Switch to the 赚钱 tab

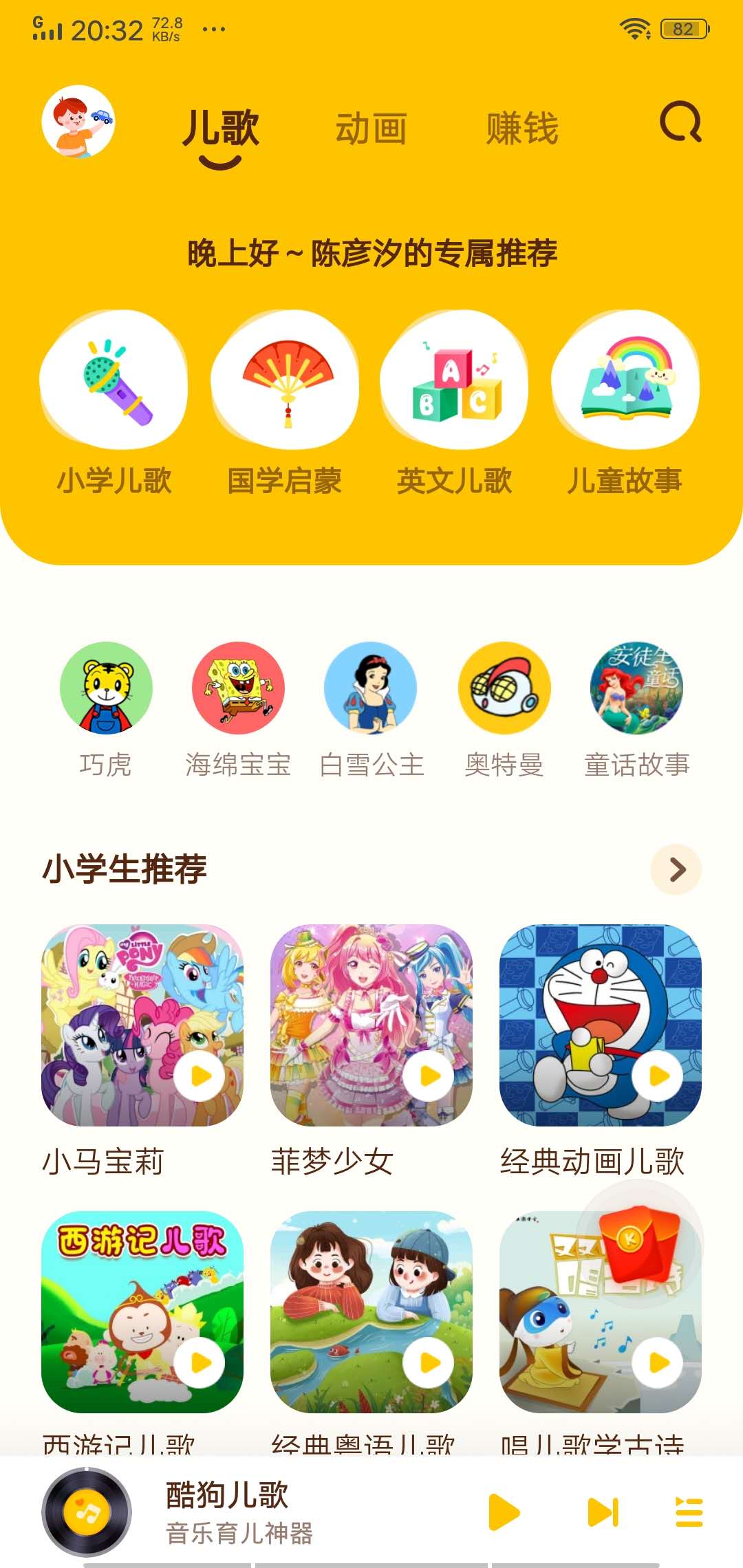[x=523, y=128]
